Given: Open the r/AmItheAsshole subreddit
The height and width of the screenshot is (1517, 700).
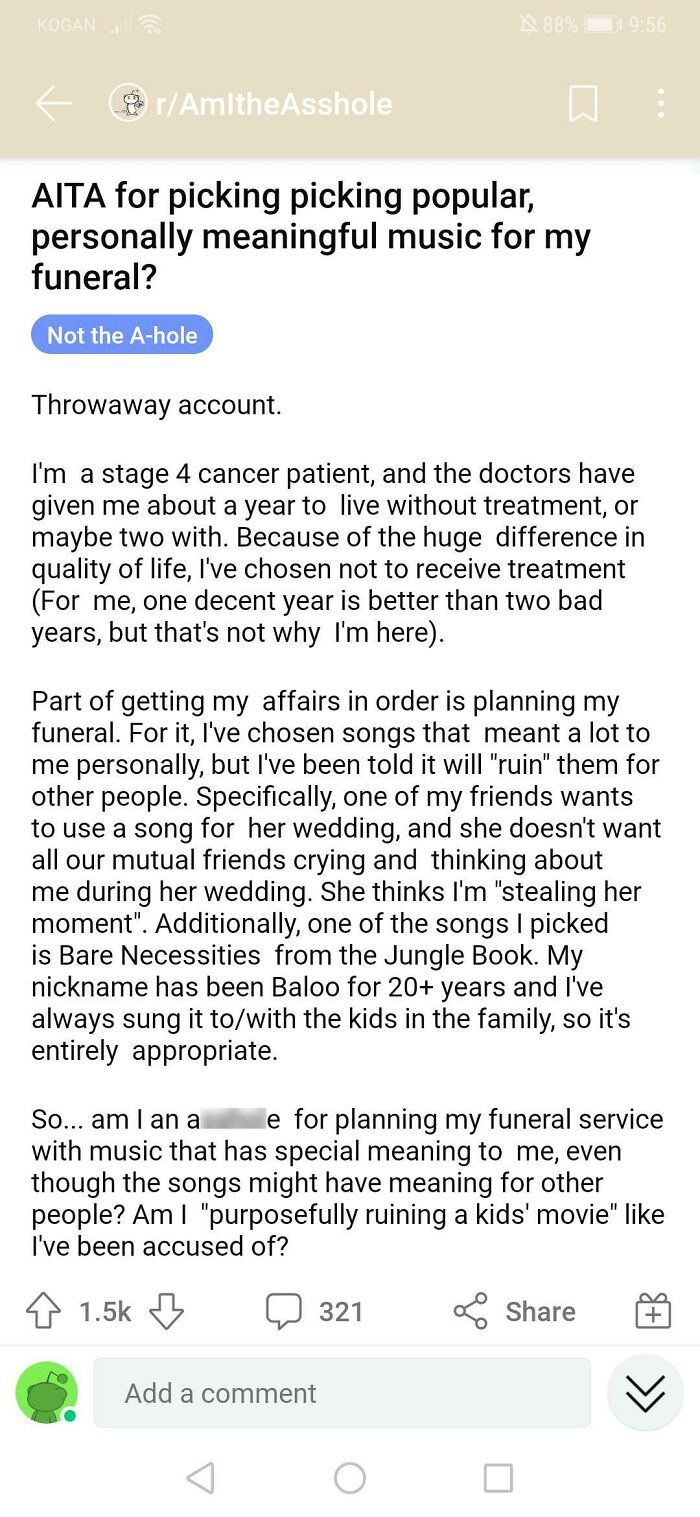Looking at the screenshot, I should 251,104.
